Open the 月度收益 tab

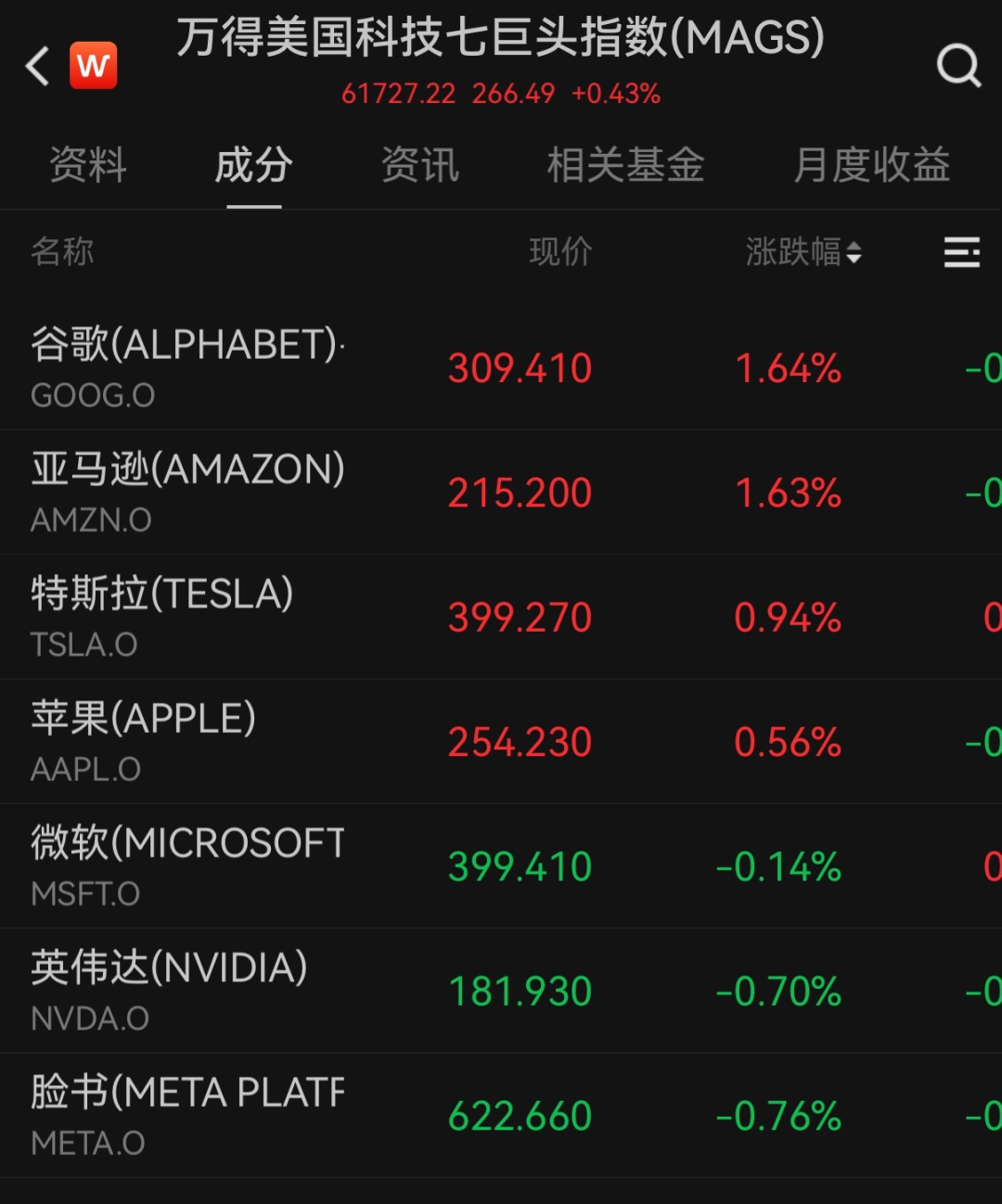[871, 165]
